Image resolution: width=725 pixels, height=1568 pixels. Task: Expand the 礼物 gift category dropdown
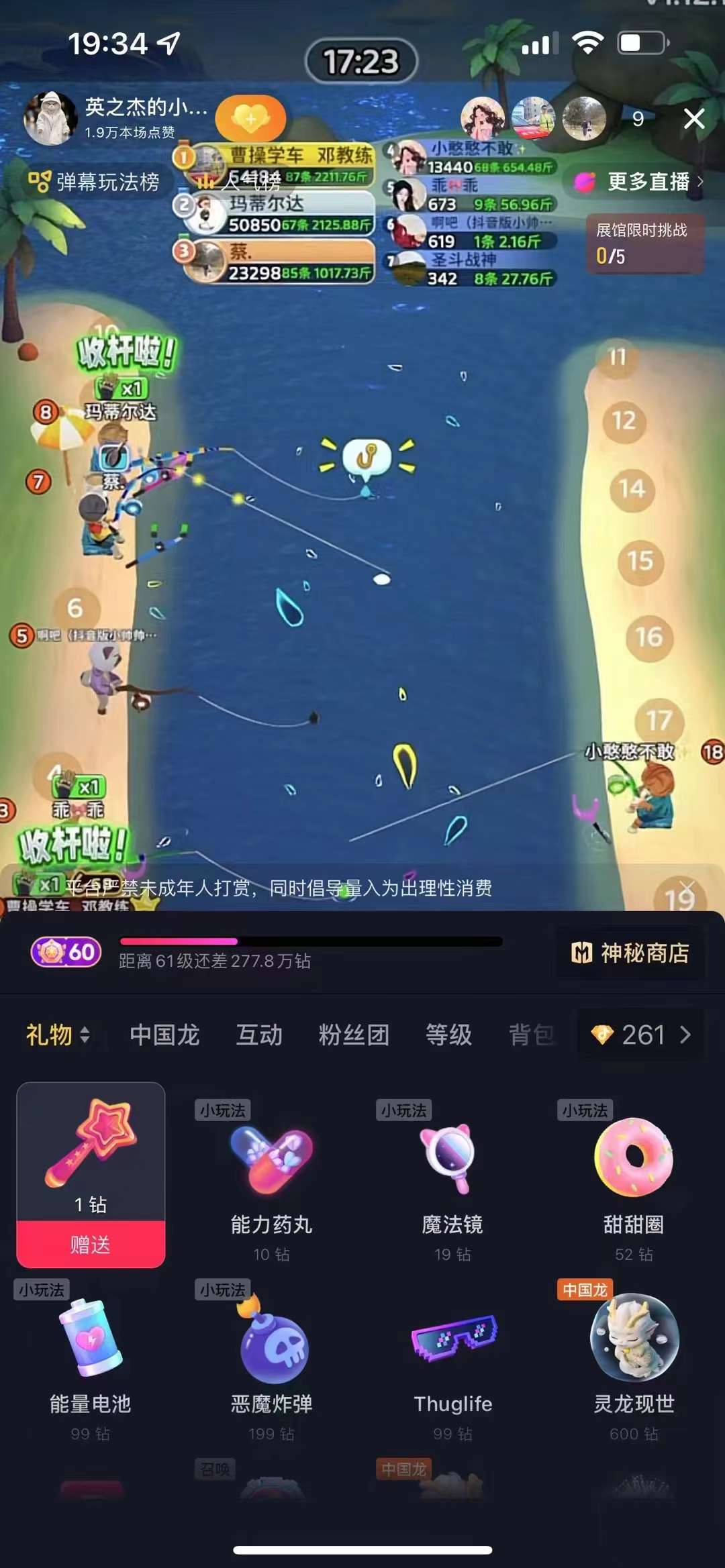[x=58, y=1035]
